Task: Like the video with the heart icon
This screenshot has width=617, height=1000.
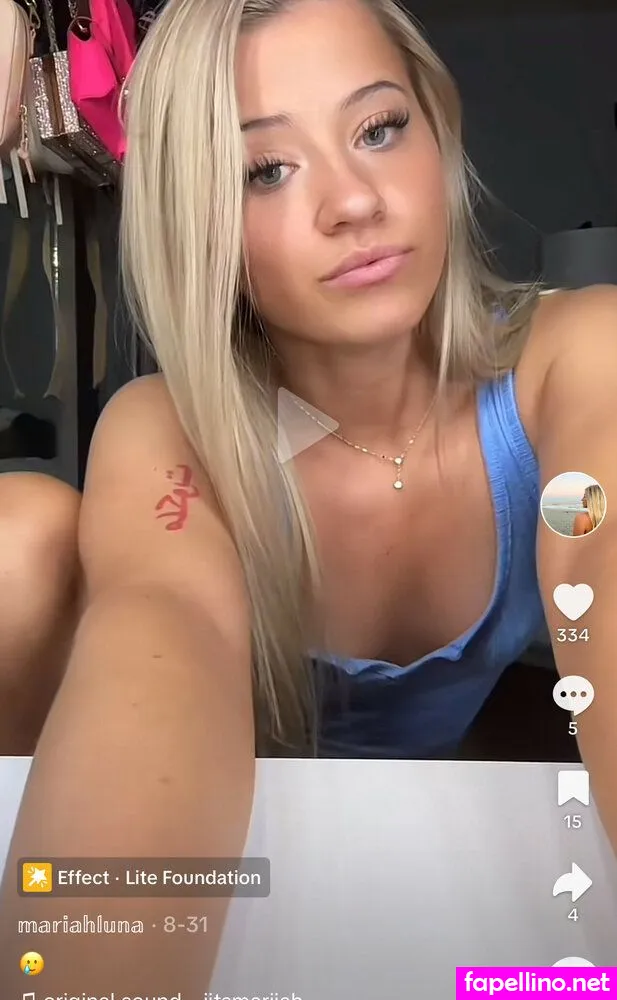Action: pos(573,601)
